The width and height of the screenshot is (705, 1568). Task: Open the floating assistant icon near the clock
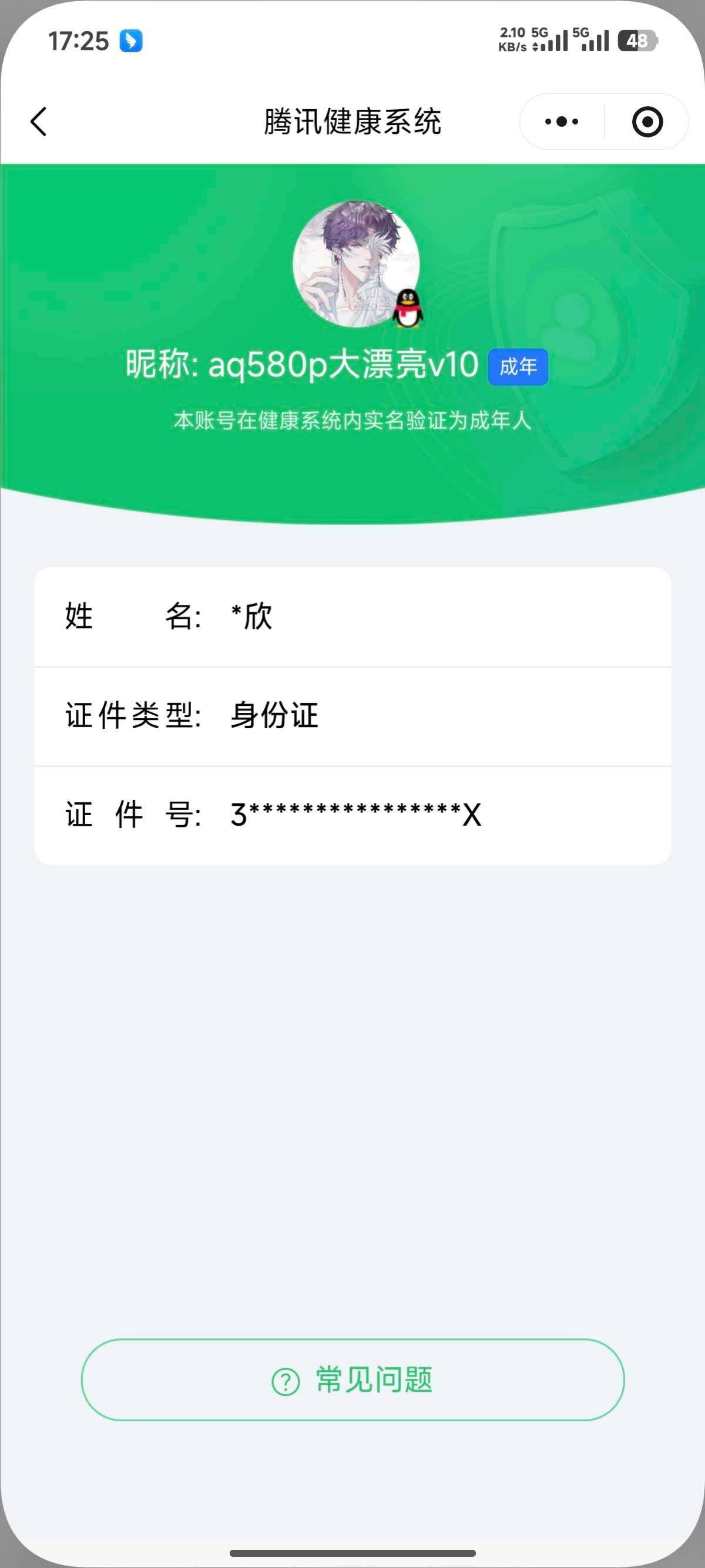130,41
